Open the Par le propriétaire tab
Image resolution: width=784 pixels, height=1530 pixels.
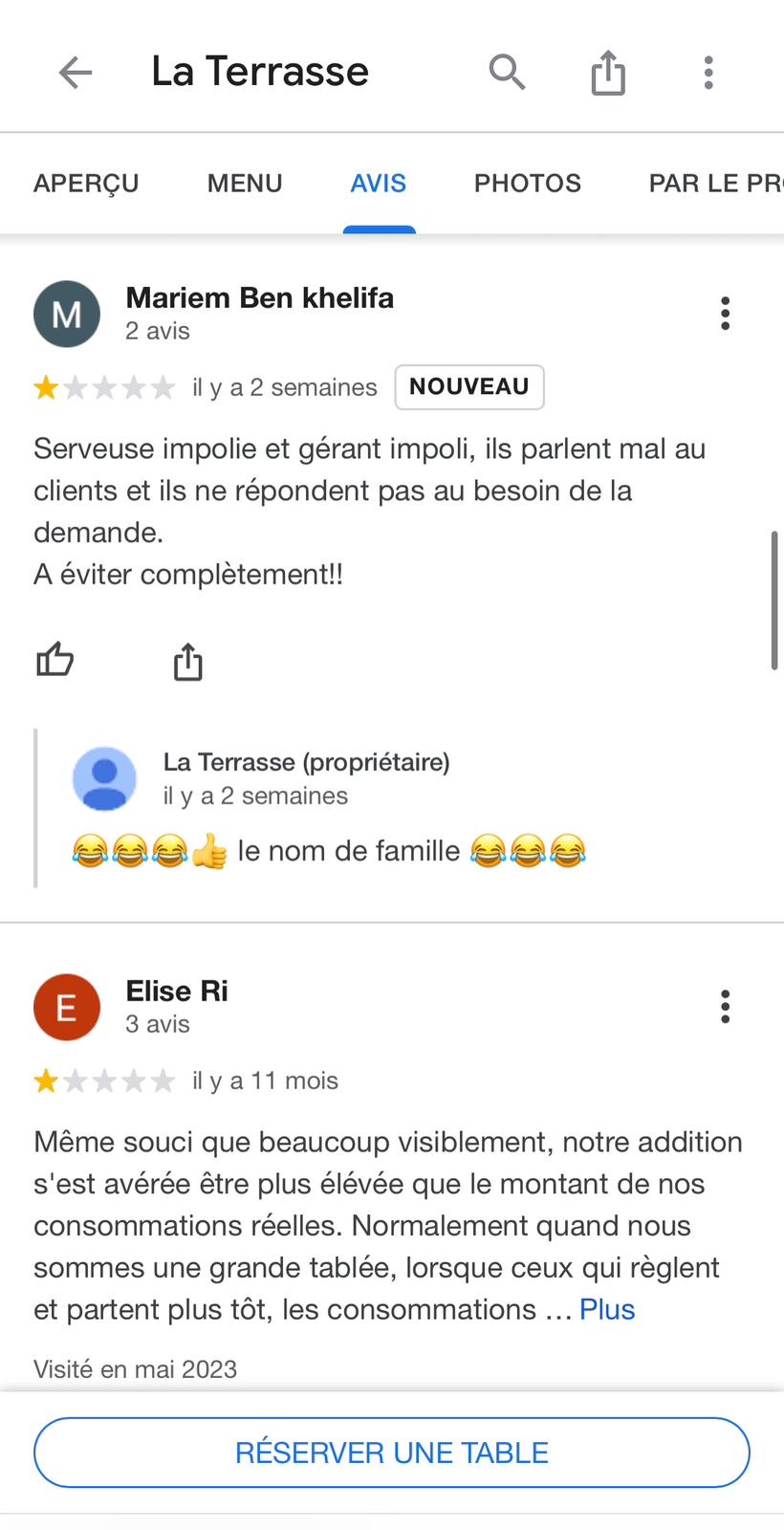pyautogui.click(x=715, y=184)
